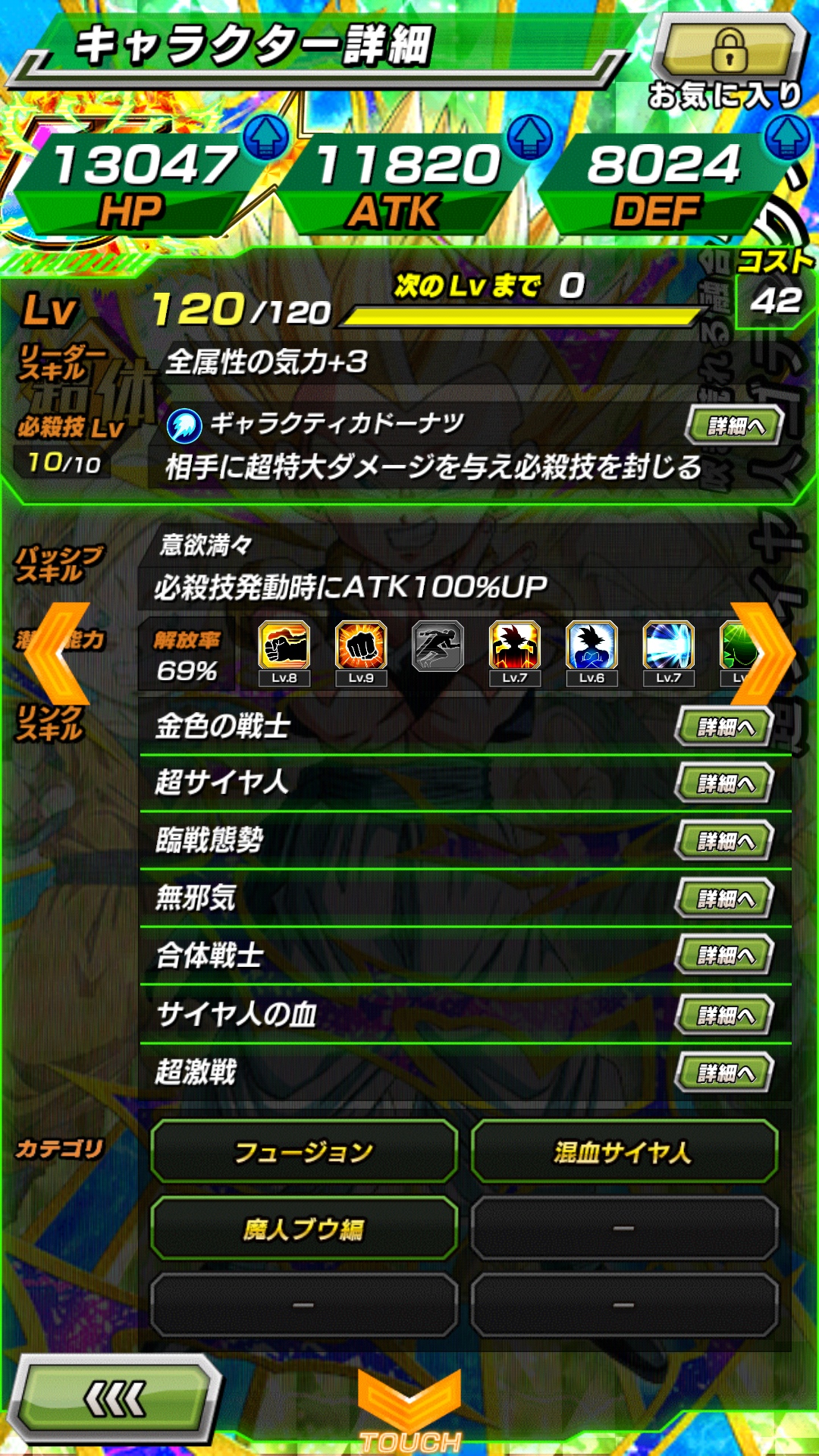Viewport: 819px width, 1456px height.
Task: Go to the next character with right arrow
Action: pos(763,654)
